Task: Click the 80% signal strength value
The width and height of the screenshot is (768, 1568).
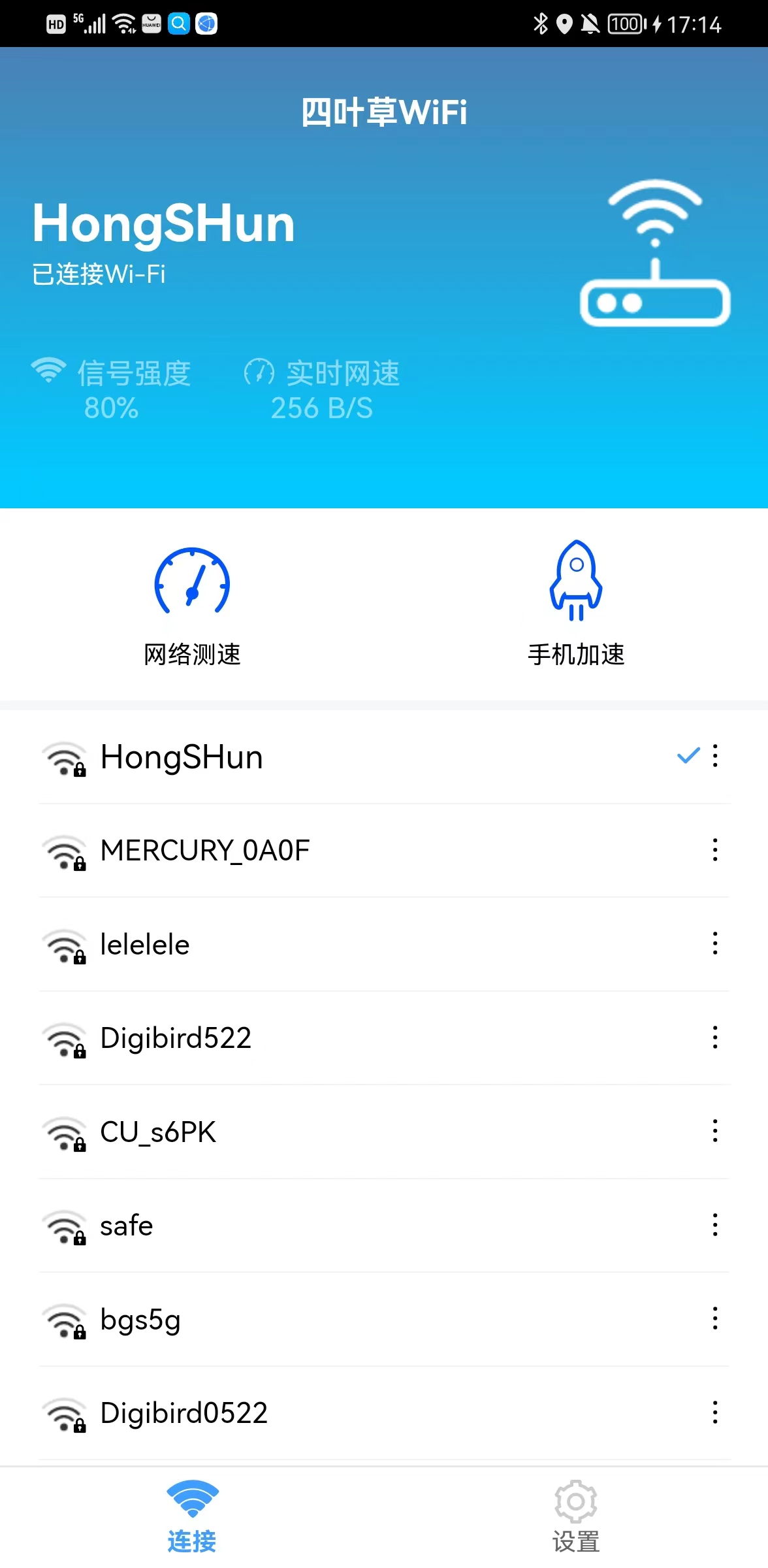Action: (x=110, y=409)
